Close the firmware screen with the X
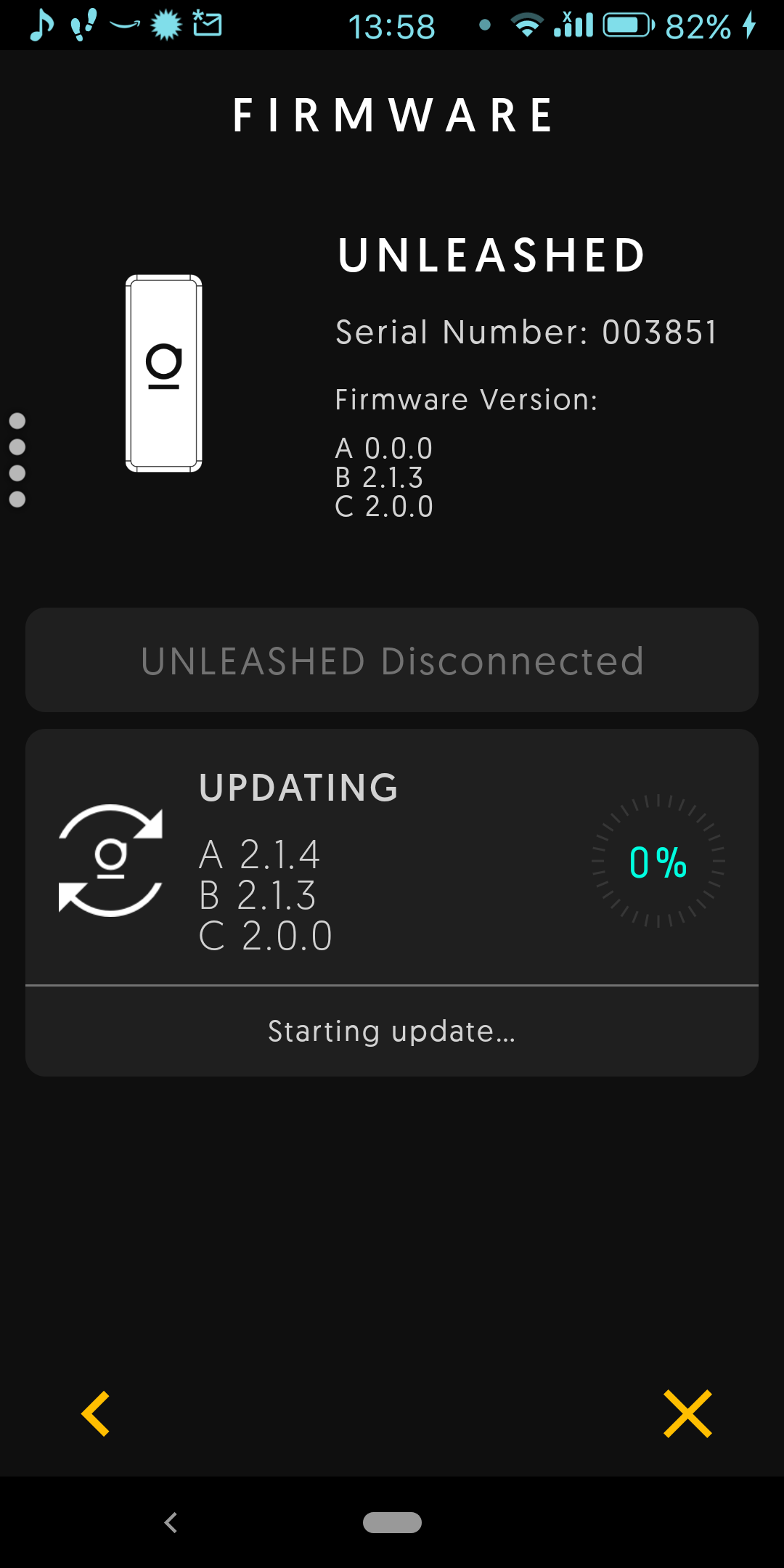 pos(687,1413)
